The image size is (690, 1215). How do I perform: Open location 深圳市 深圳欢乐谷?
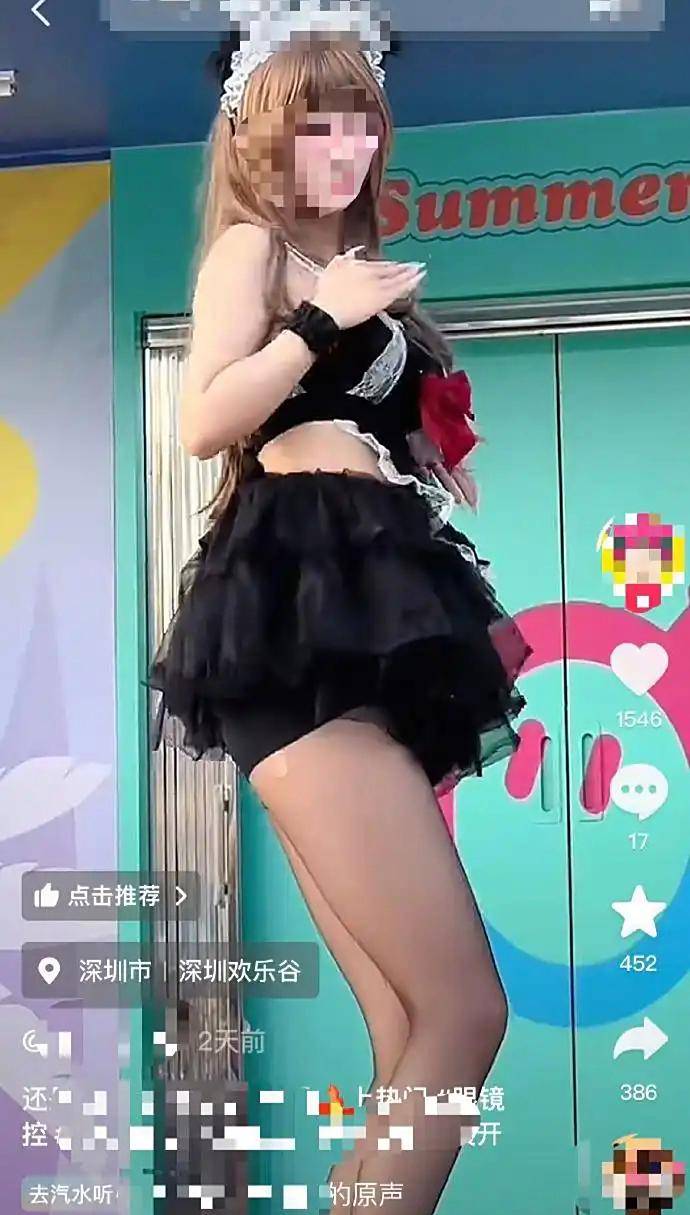(170, 970)
